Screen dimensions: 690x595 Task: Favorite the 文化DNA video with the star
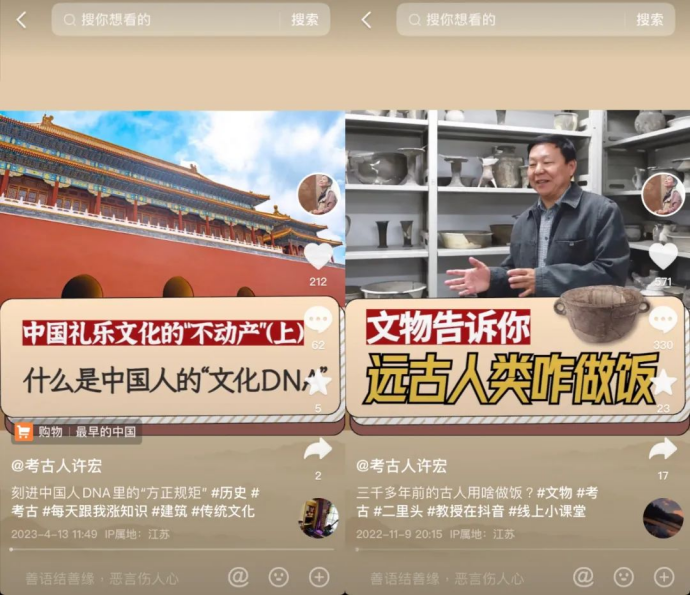point(318,382)
